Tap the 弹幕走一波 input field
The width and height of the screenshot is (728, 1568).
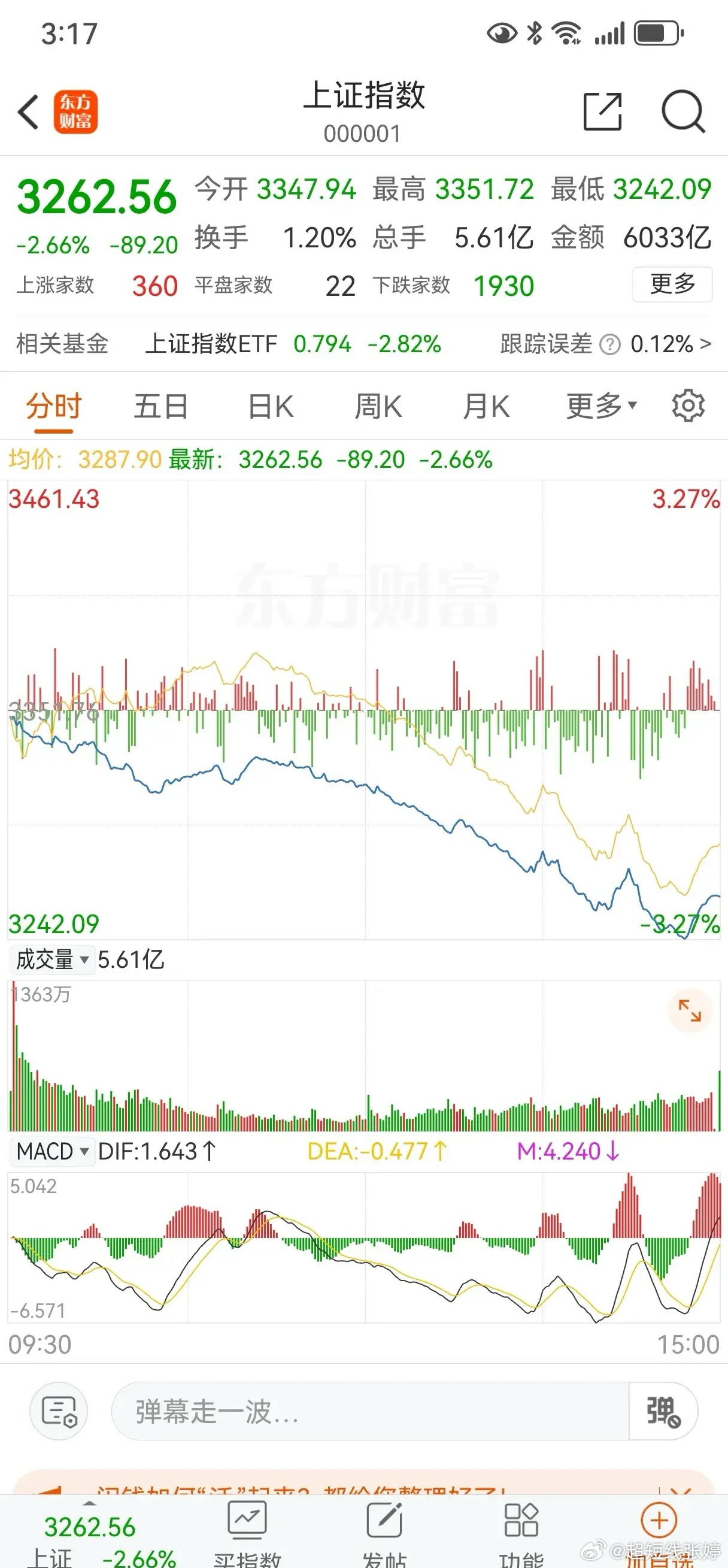tap(370, 1411)
